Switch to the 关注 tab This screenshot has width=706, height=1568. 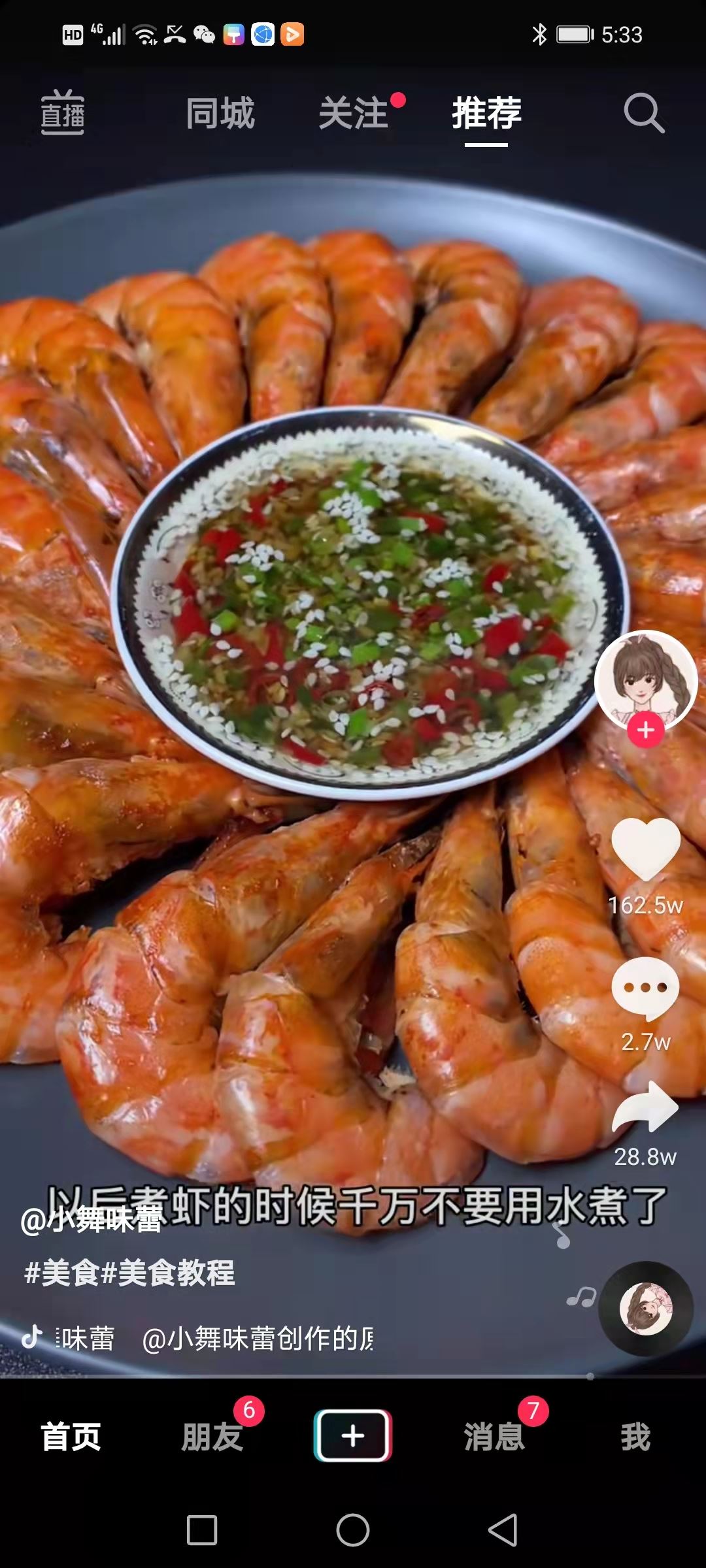354,113
